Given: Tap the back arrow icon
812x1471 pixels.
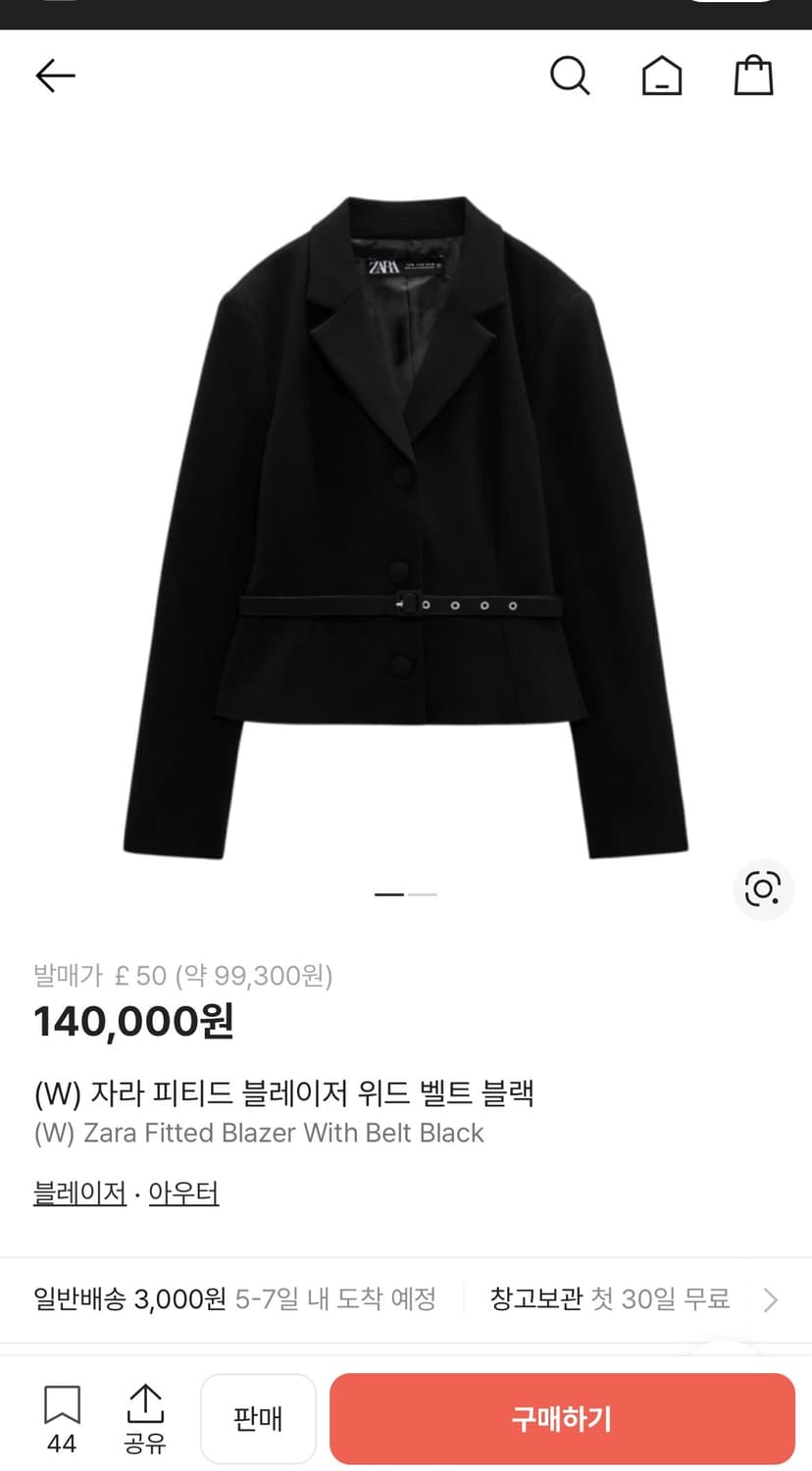Looking at the screenshot, I should tap(55, 76).
